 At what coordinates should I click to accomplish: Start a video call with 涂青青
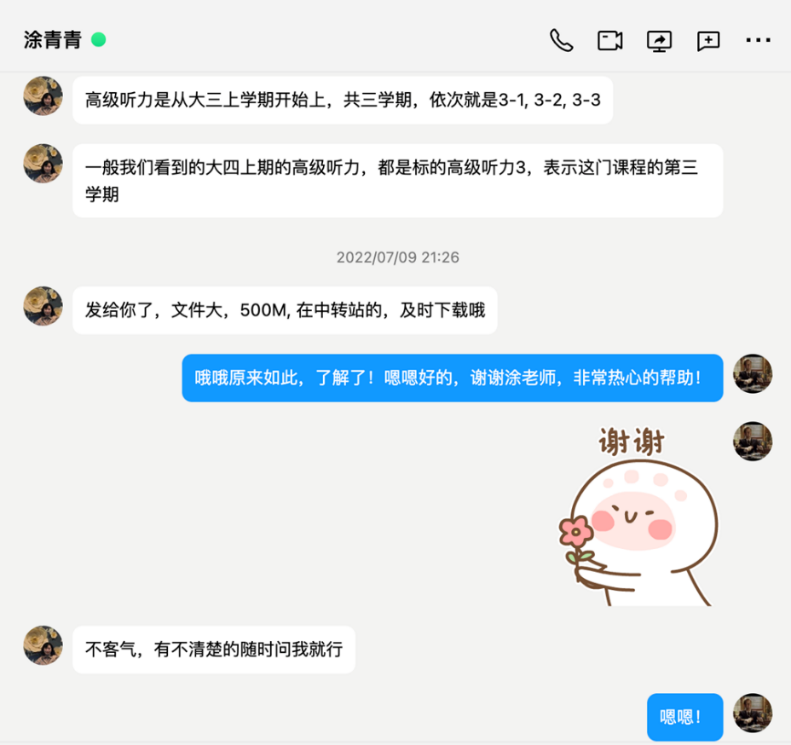point(610,40)
